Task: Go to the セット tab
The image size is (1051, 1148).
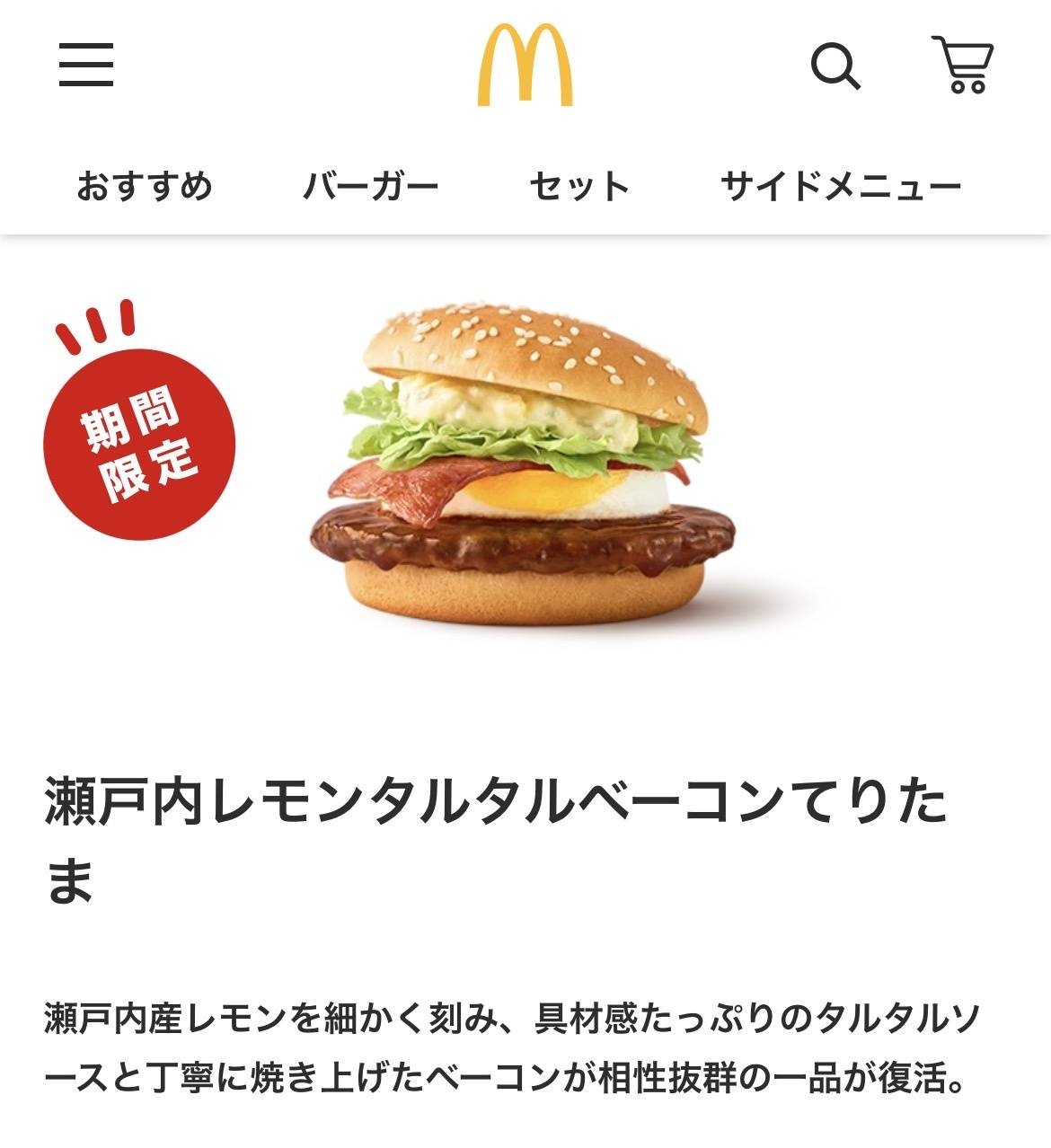Action: click(x=579, y=186)
